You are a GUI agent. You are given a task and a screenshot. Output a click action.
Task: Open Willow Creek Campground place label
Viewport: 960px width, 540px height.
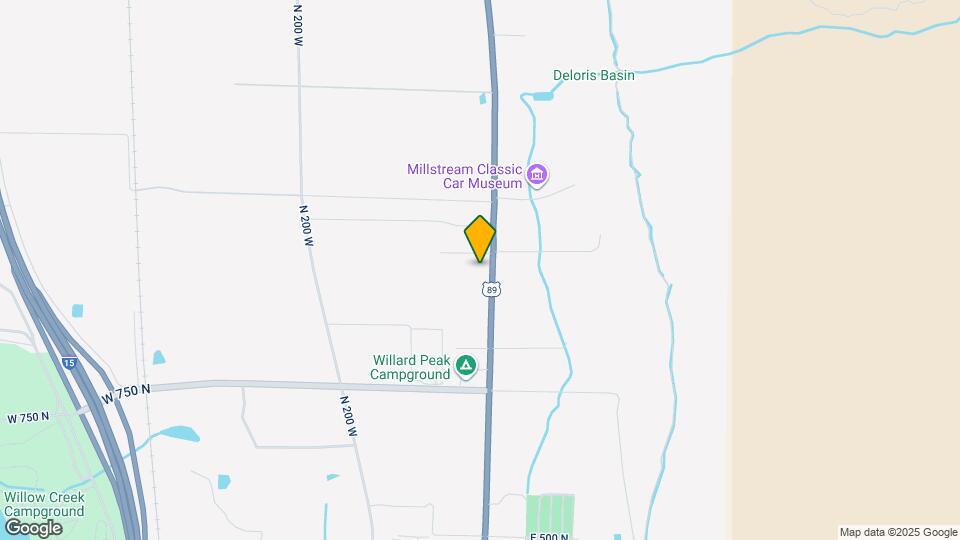click(x=44, y=504)
